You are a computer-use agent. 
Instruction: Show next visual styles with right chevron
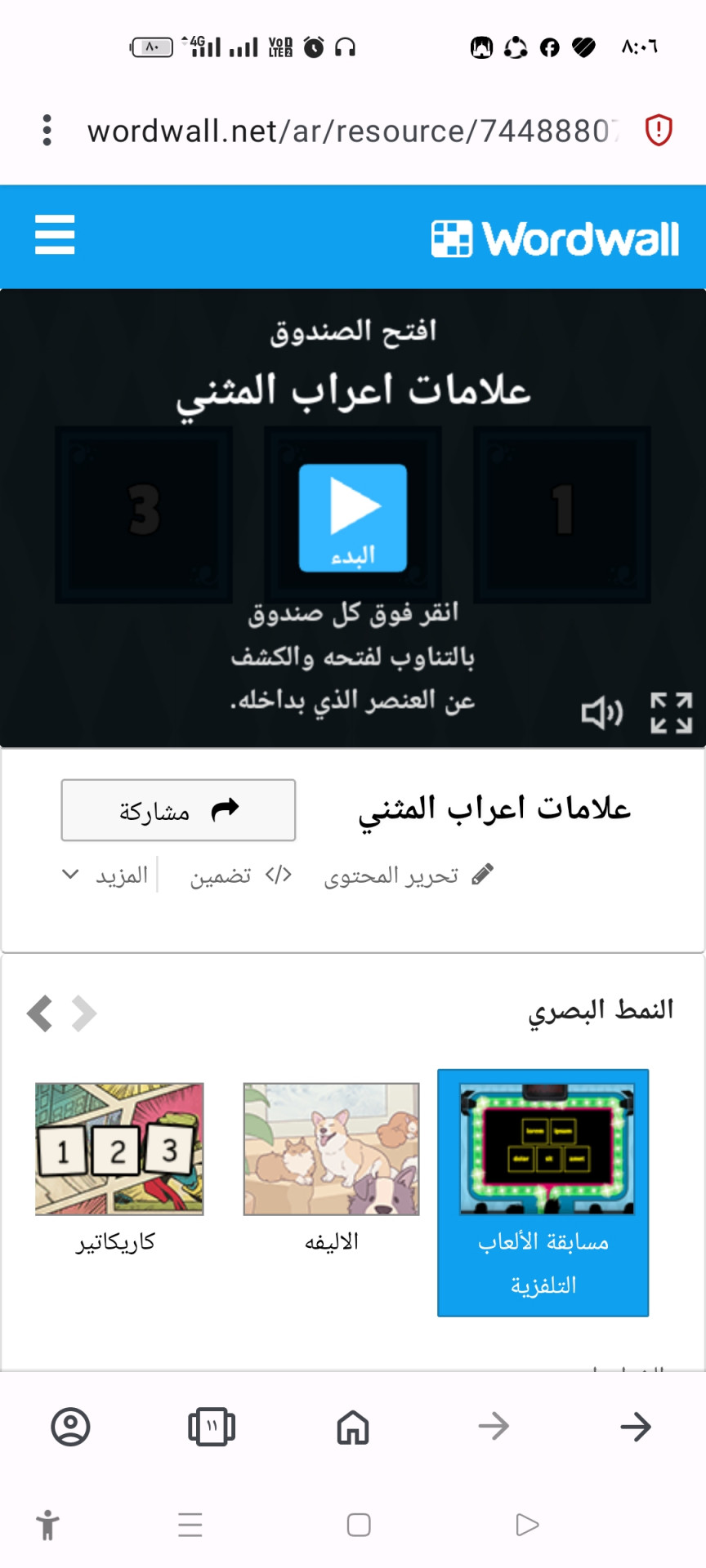83,1013
